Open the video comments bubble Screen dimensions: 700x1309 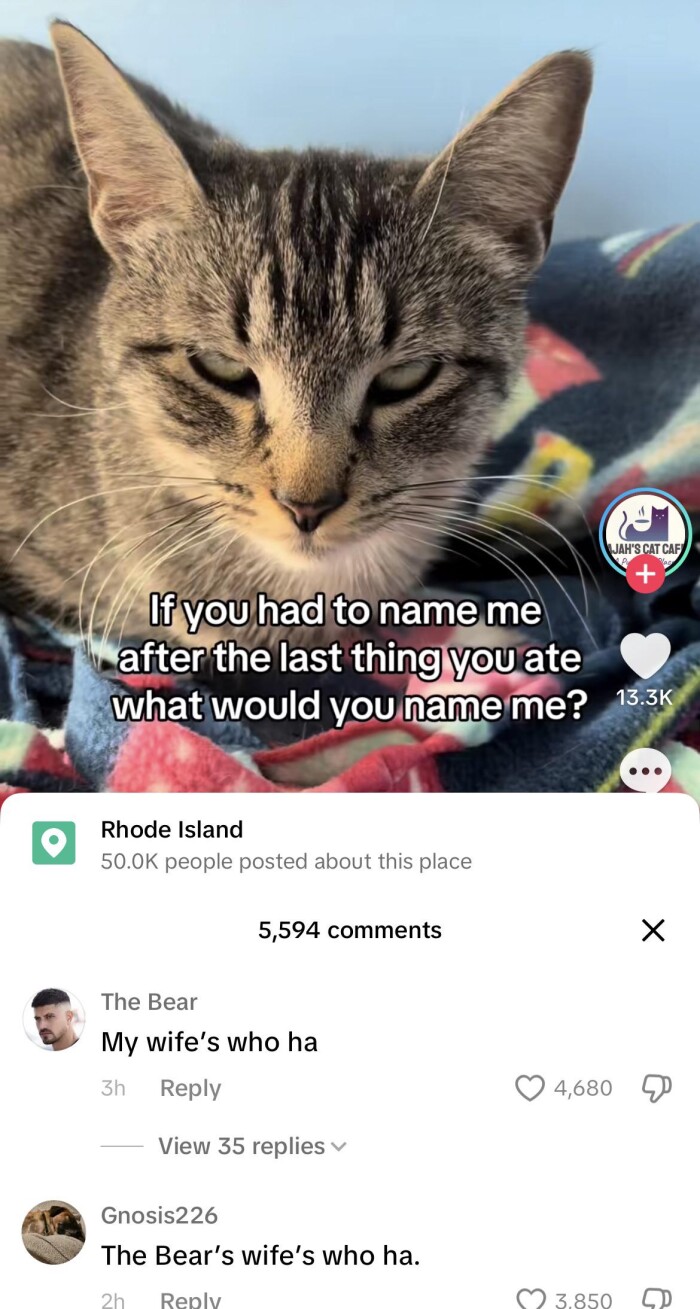point(645,772)
